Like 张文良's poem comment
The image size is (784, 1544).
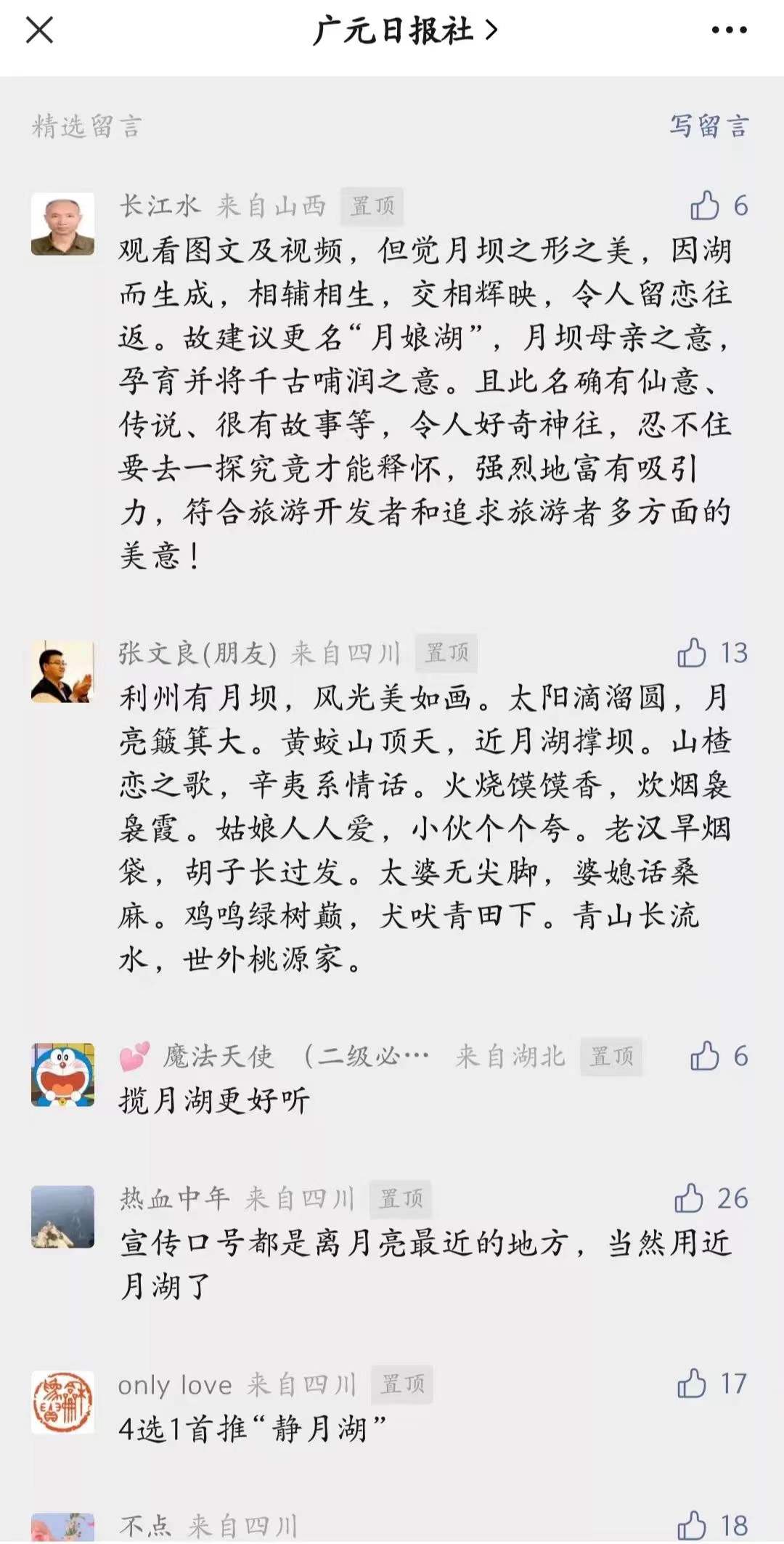(692, 653)
